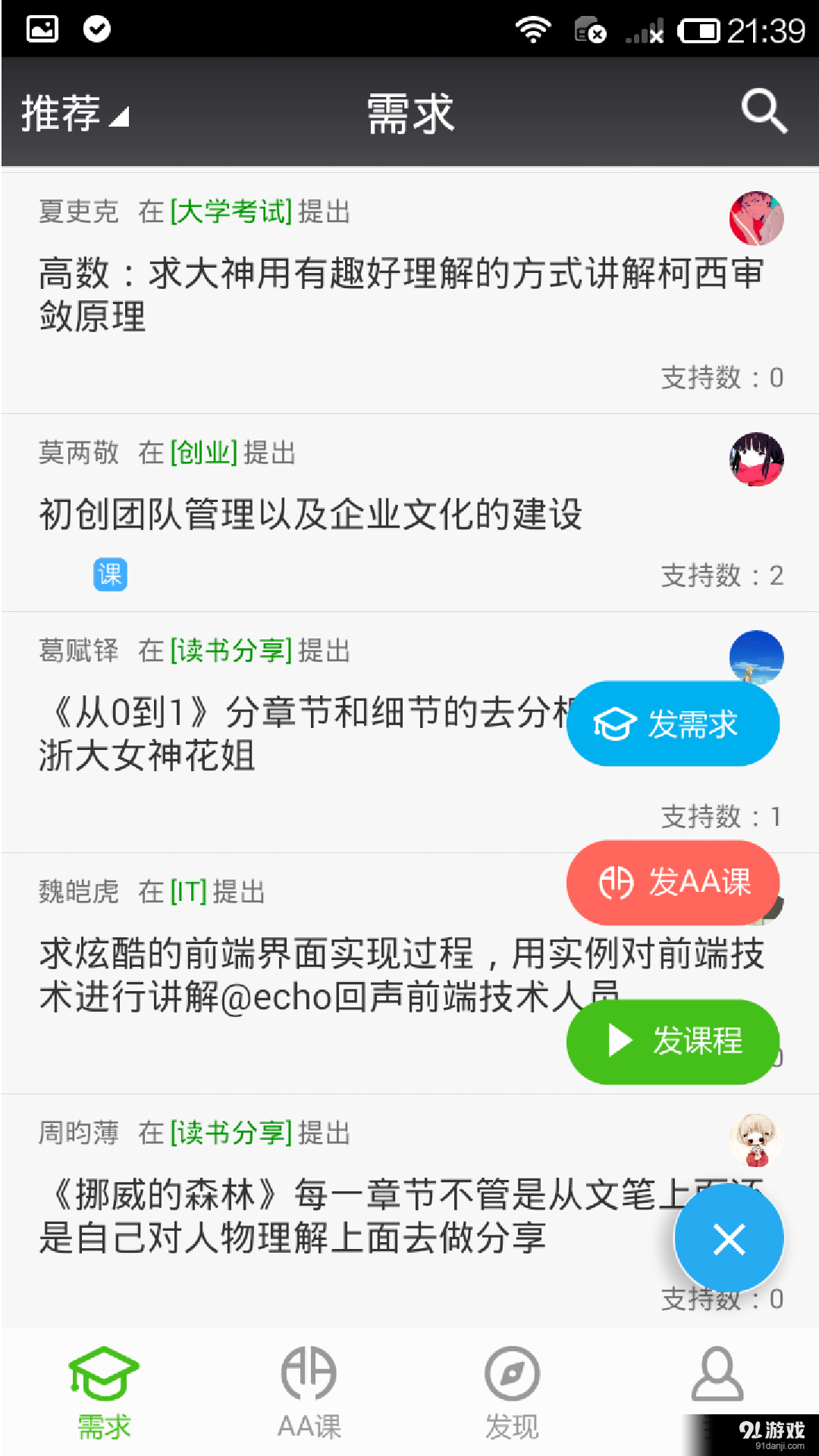Expand the [创业] category filter

coord(203,453)
